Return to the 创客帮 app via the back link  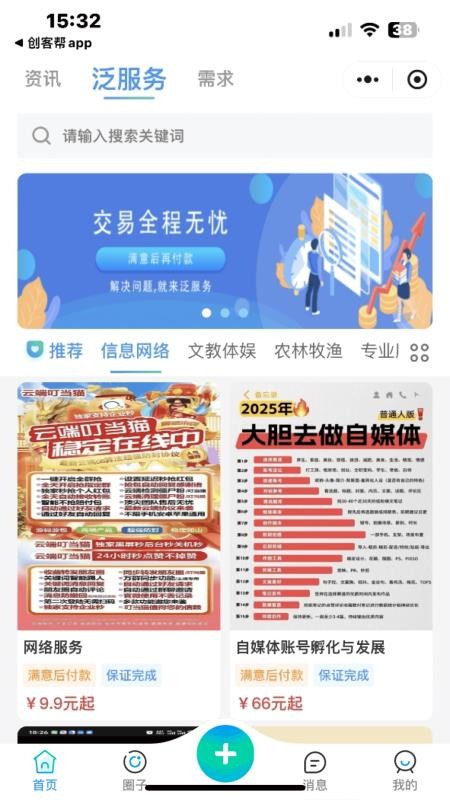[53, 43]
